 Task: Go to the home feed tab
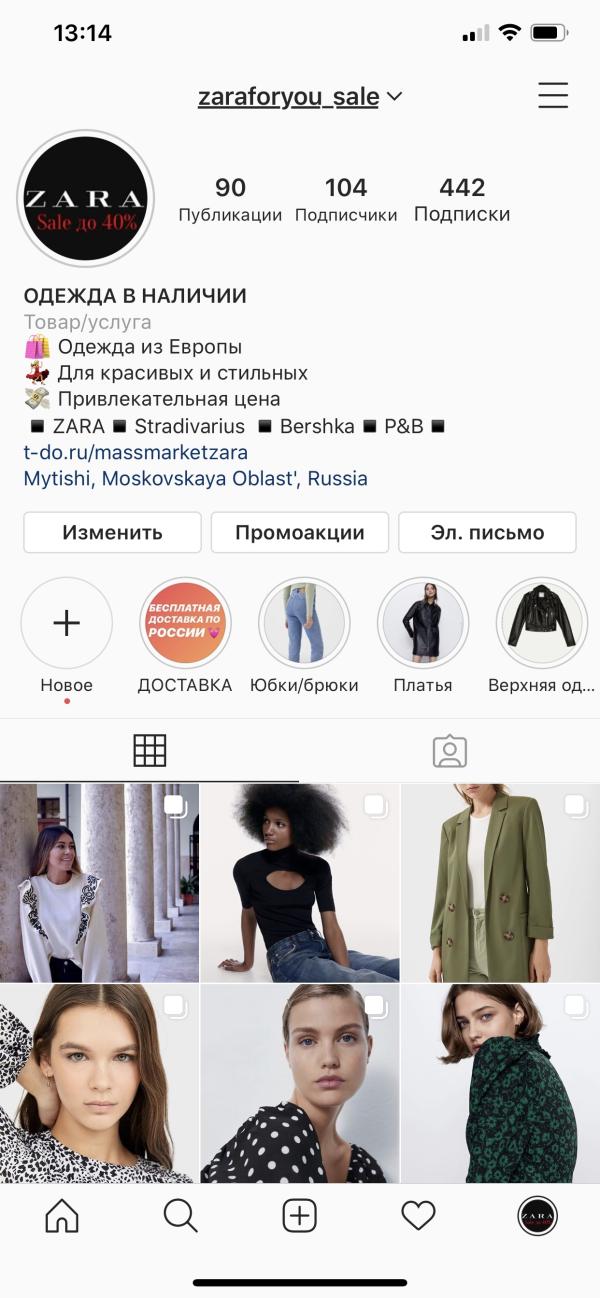(62, 1215)
